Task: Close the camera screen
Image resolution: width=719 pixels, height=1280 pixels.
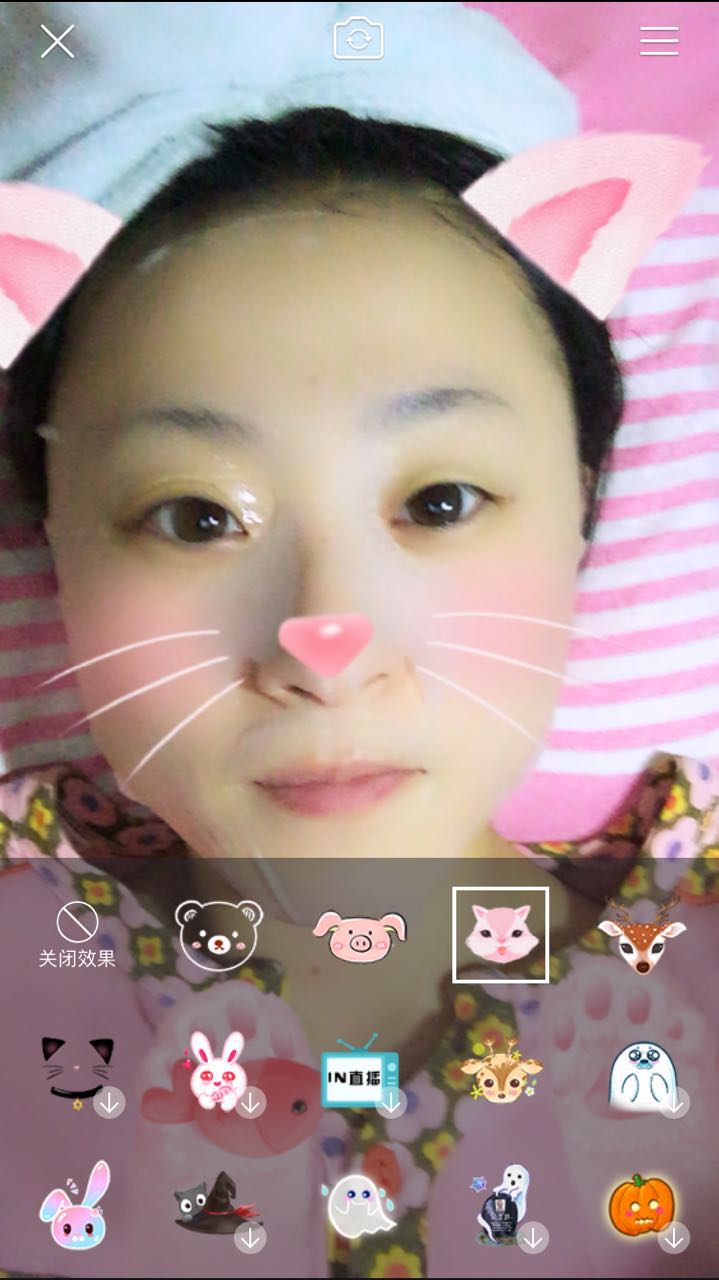Action: pos(57,41)
